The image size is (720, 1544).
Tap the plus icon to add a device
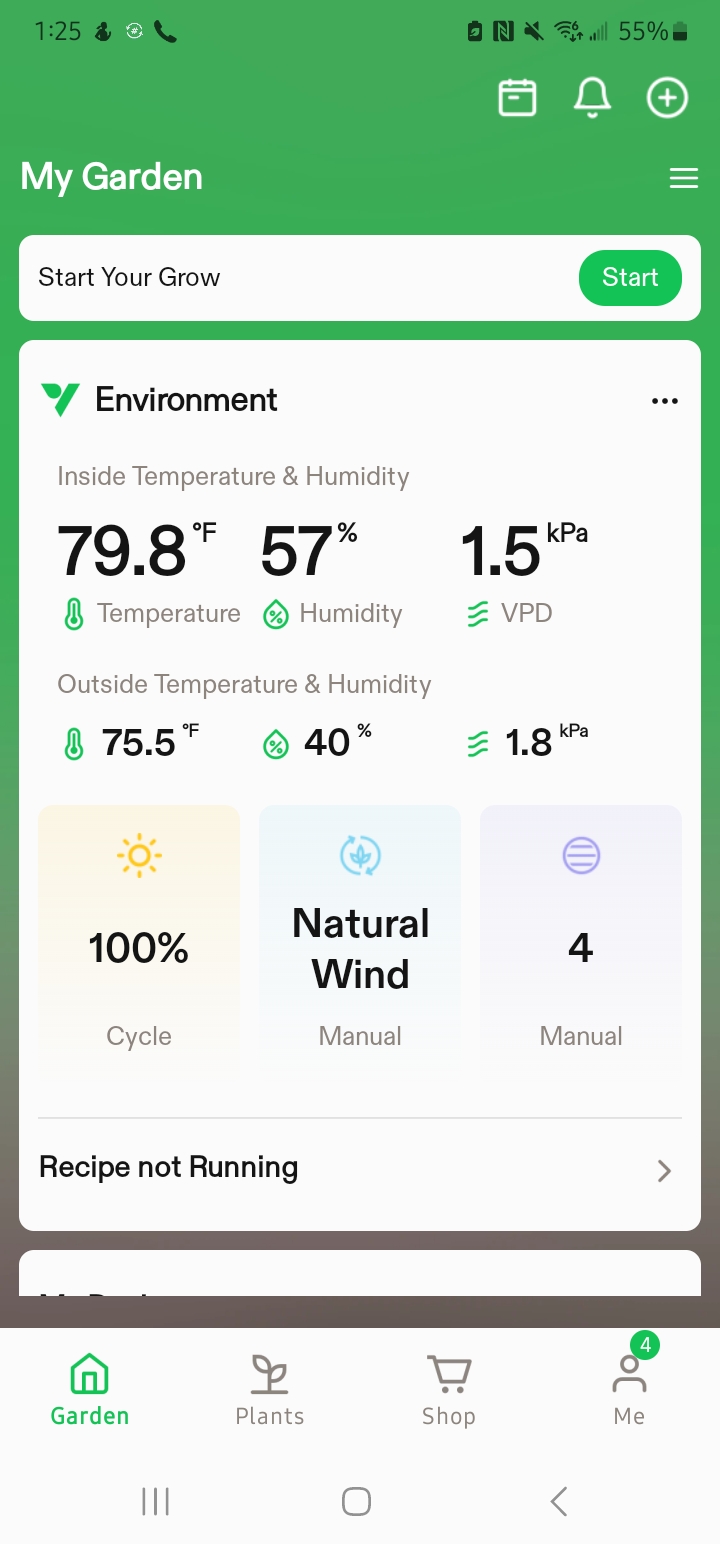tap(667, 98)
